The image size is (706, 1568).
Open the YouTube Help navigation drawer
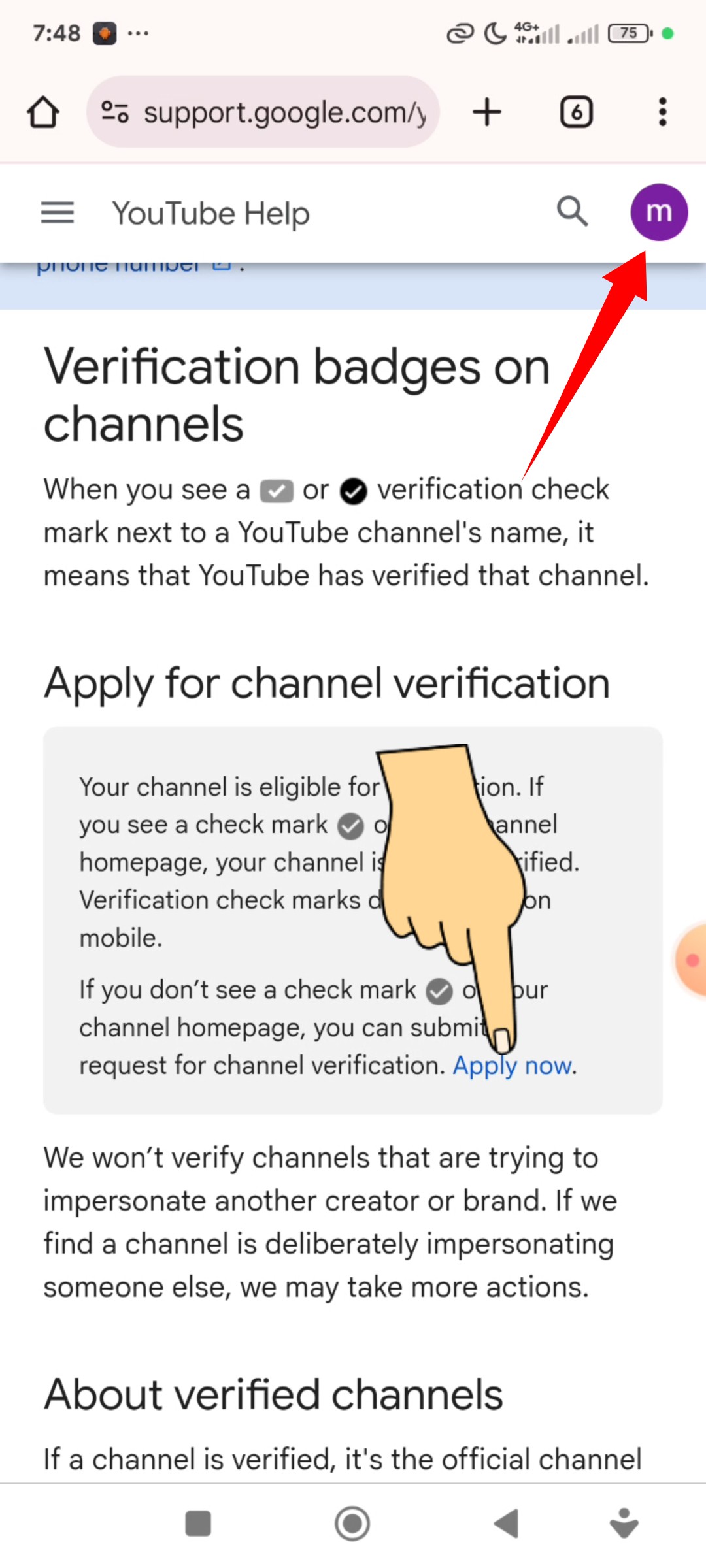[58, 213]
